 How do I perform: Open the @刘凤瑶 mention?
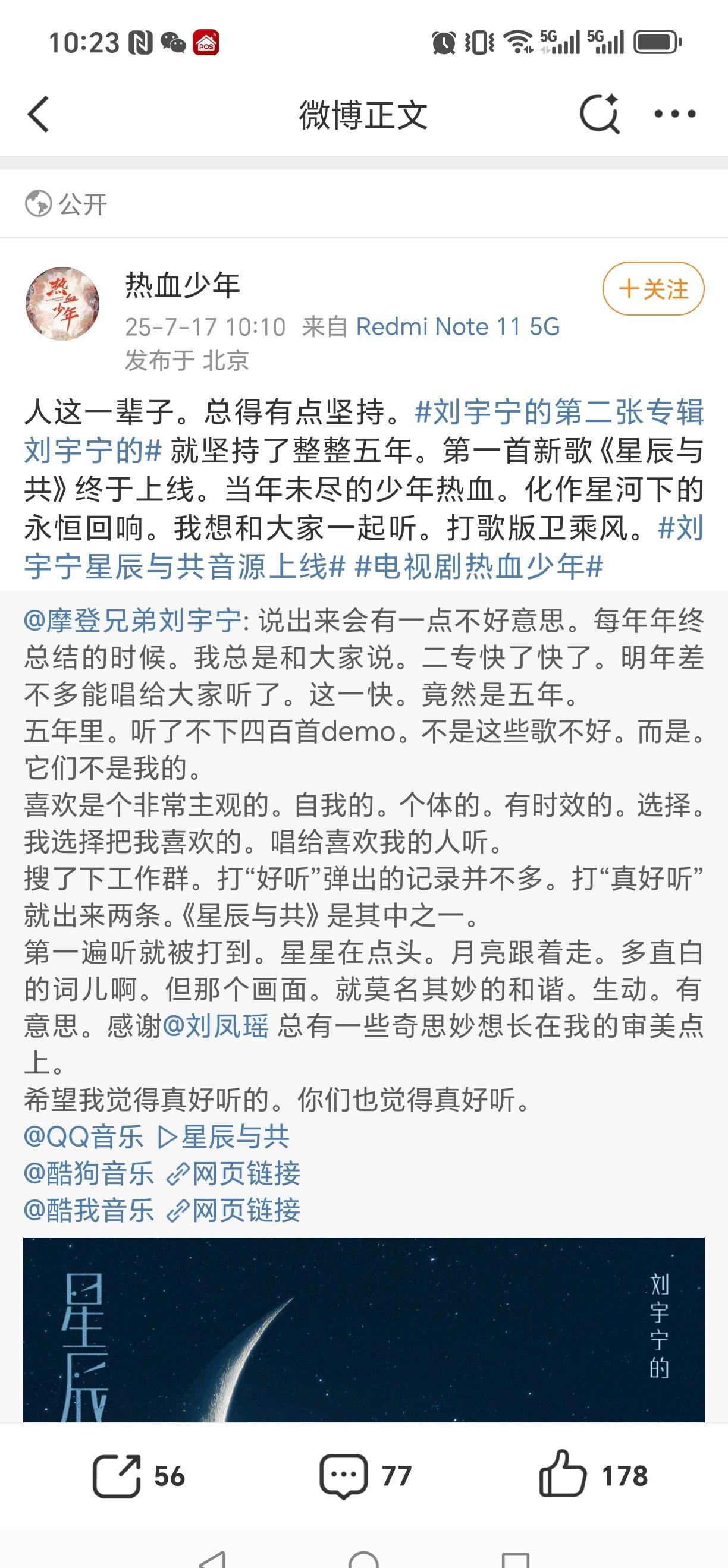tap(216, 1027)
